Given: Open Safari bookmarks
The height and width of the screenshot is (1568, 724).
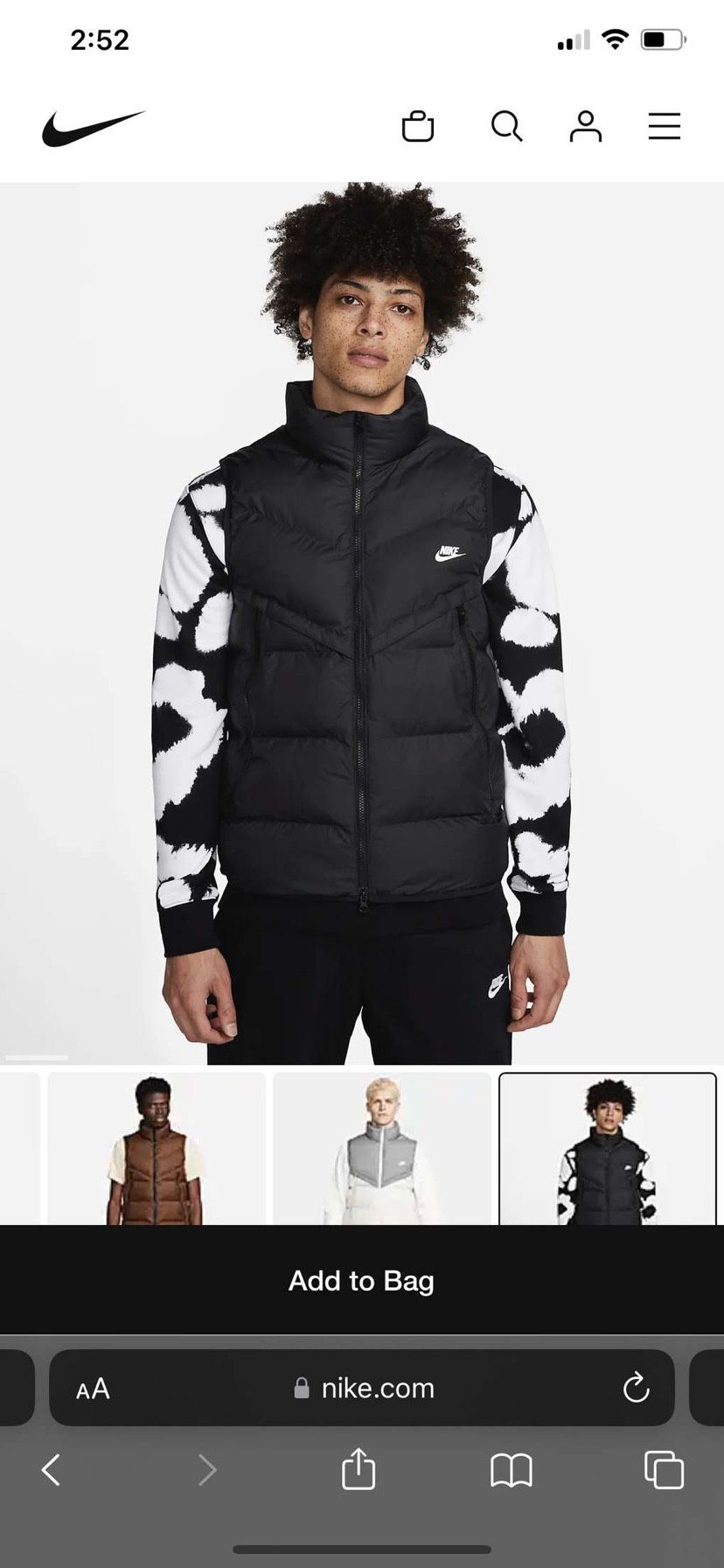Looking at the screenshot, I should click(512, 1470).
